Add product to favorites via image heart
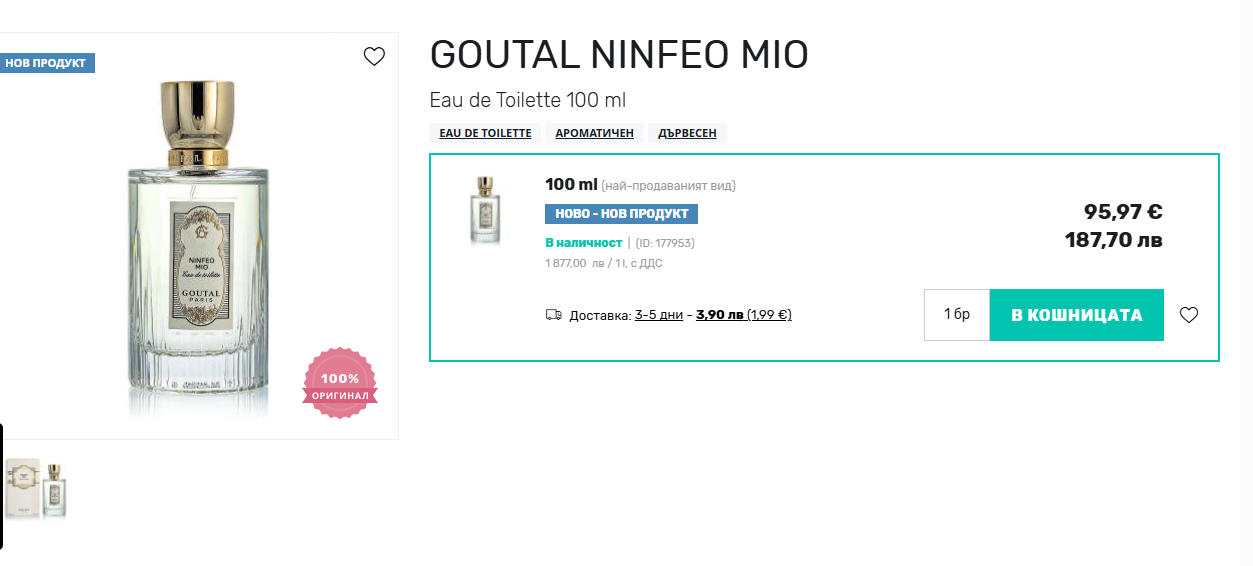The height and width of the screenshot is (566, 1253). (374, 57)
